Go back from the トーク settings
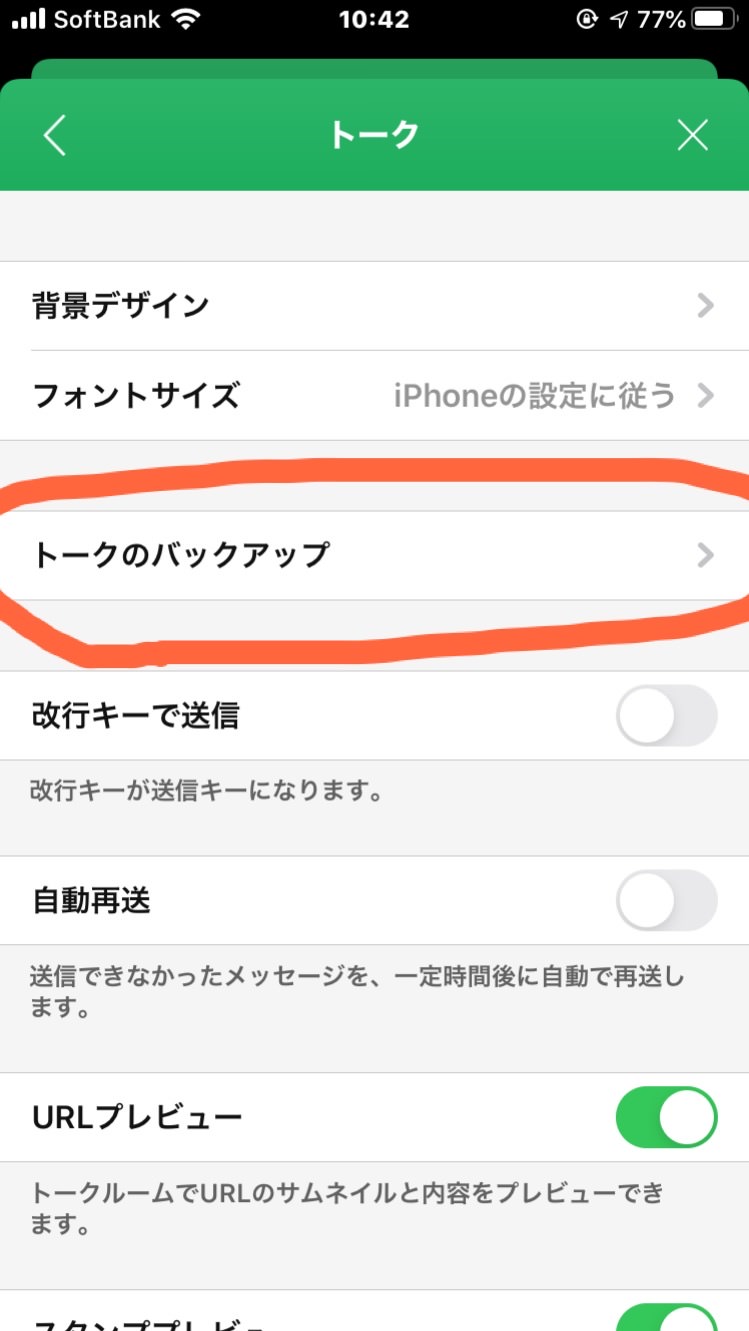This screenshot has width=749, height=1331. coord(55,135)
